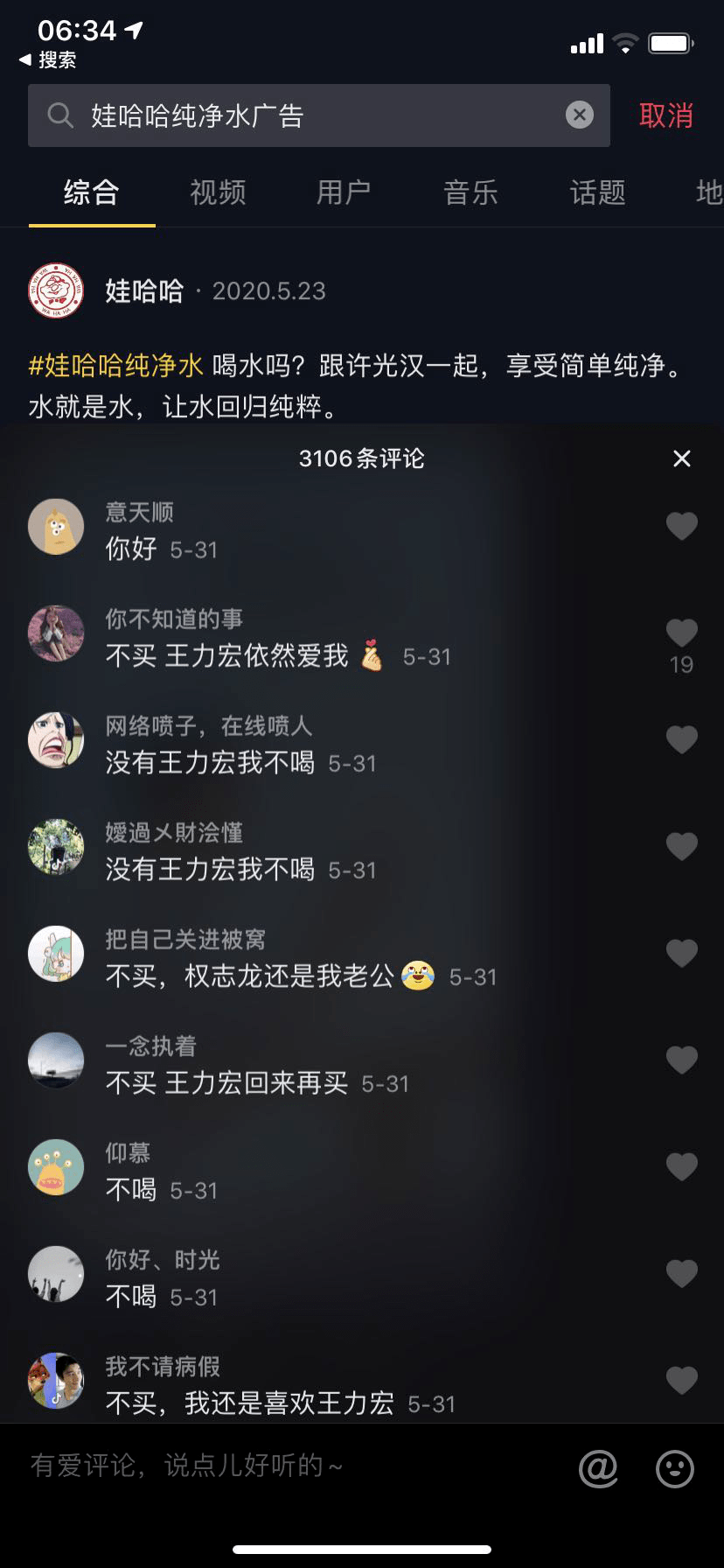Go back to 搜索 via the system back link
The height and width of the screenshot is (1568, 724).
[49, 59]
